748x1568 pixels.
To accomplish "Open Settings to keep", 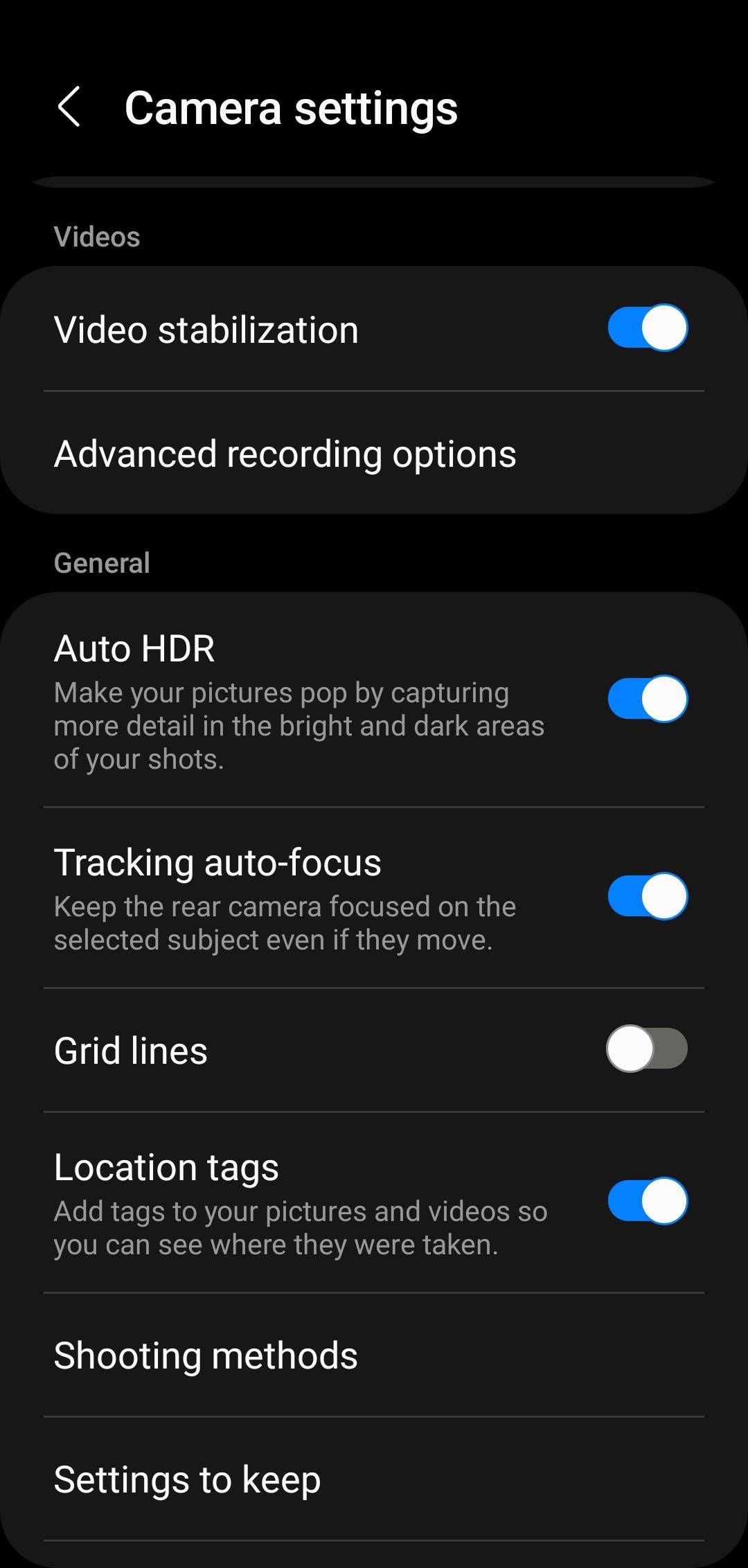I will [187, 1478].
